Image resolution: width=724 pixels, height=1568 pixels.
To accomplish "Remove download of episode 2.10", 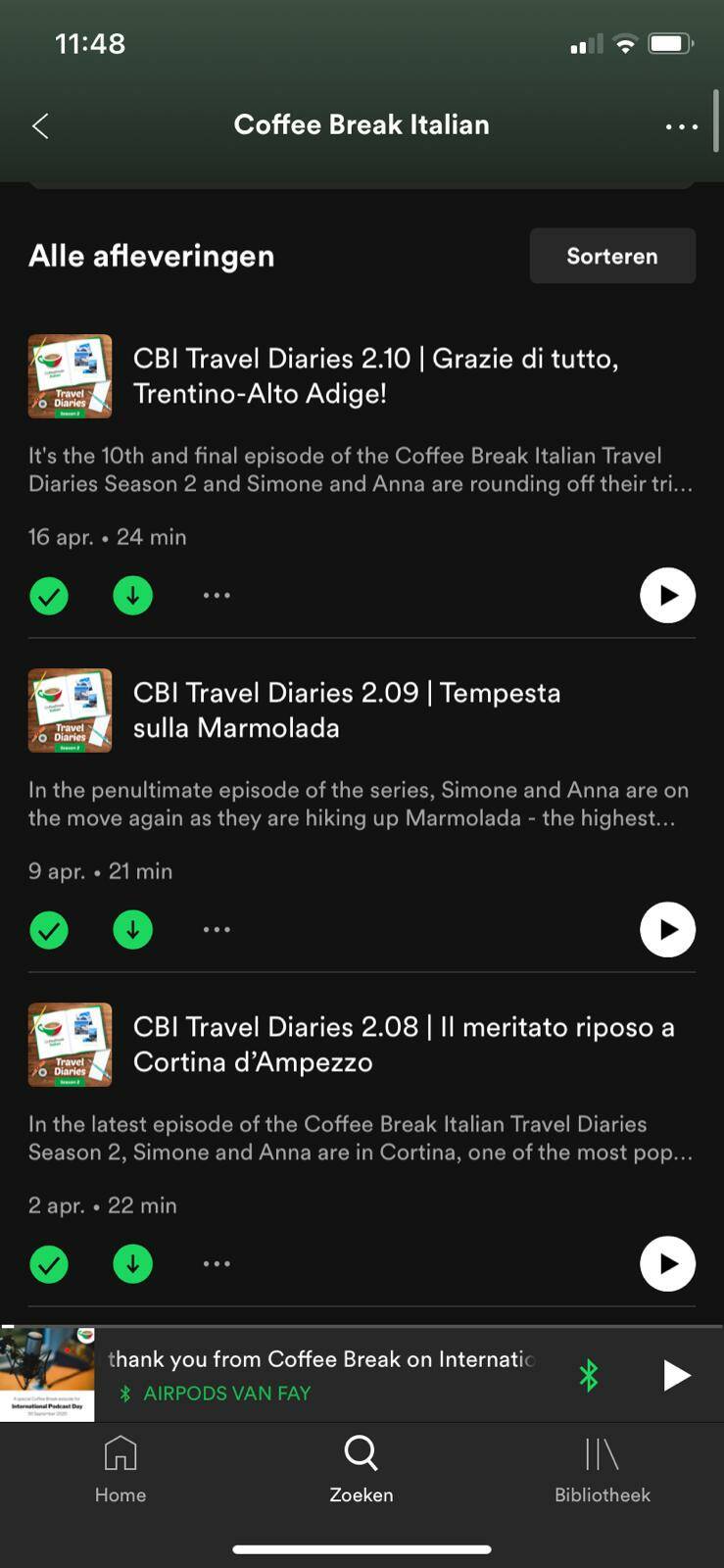I will pos(132,595).
